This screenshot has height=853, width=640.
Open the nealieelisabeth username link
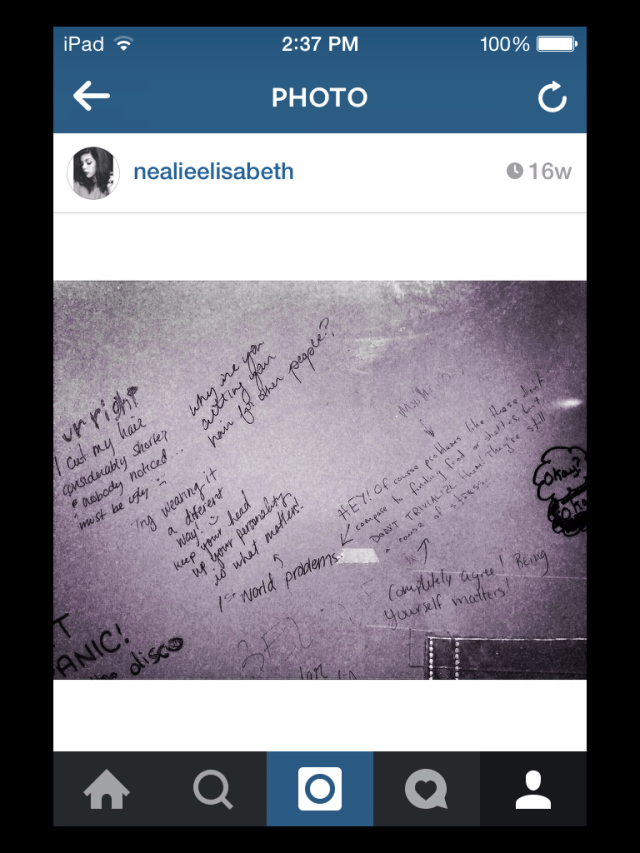point(213,171)
